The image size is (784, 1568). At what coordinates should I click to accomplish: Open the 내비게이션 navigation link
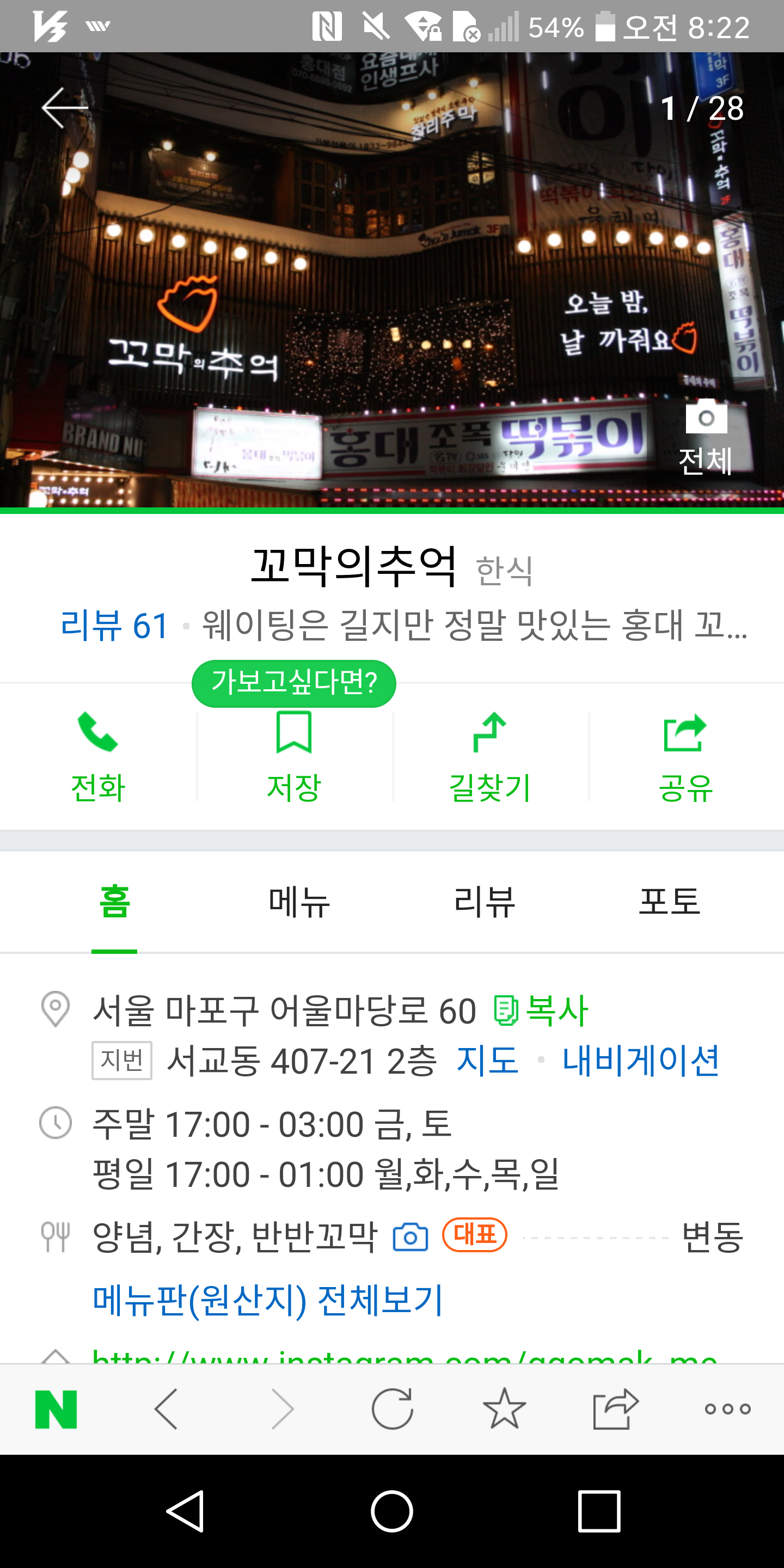click(640, 1061)
